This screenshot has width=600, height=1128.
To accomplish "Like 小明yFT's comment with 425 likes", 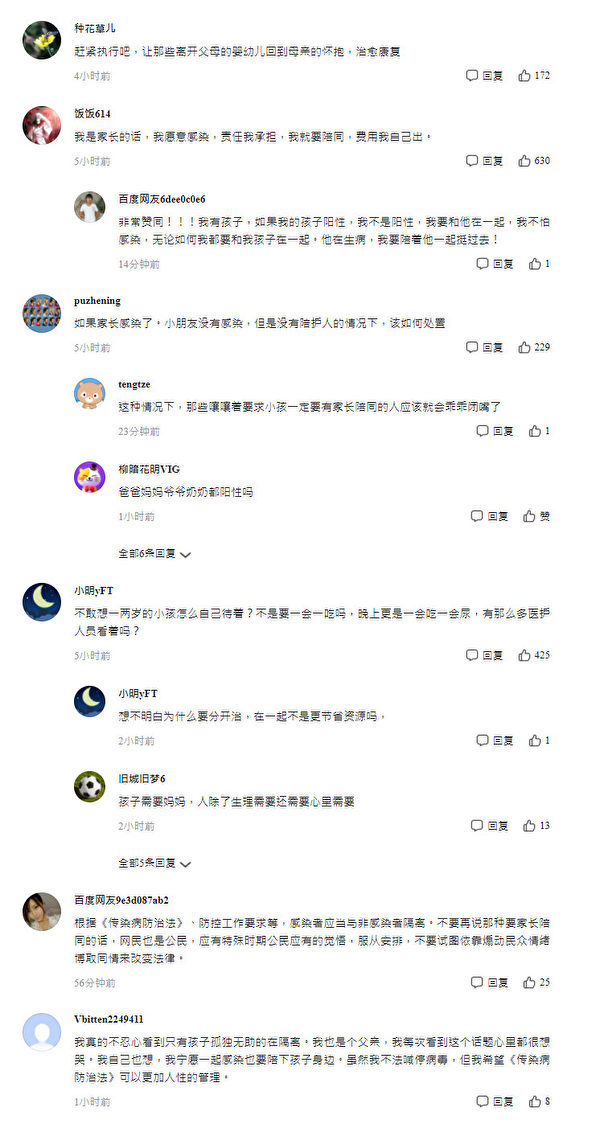I will click(x=533, y=655).
